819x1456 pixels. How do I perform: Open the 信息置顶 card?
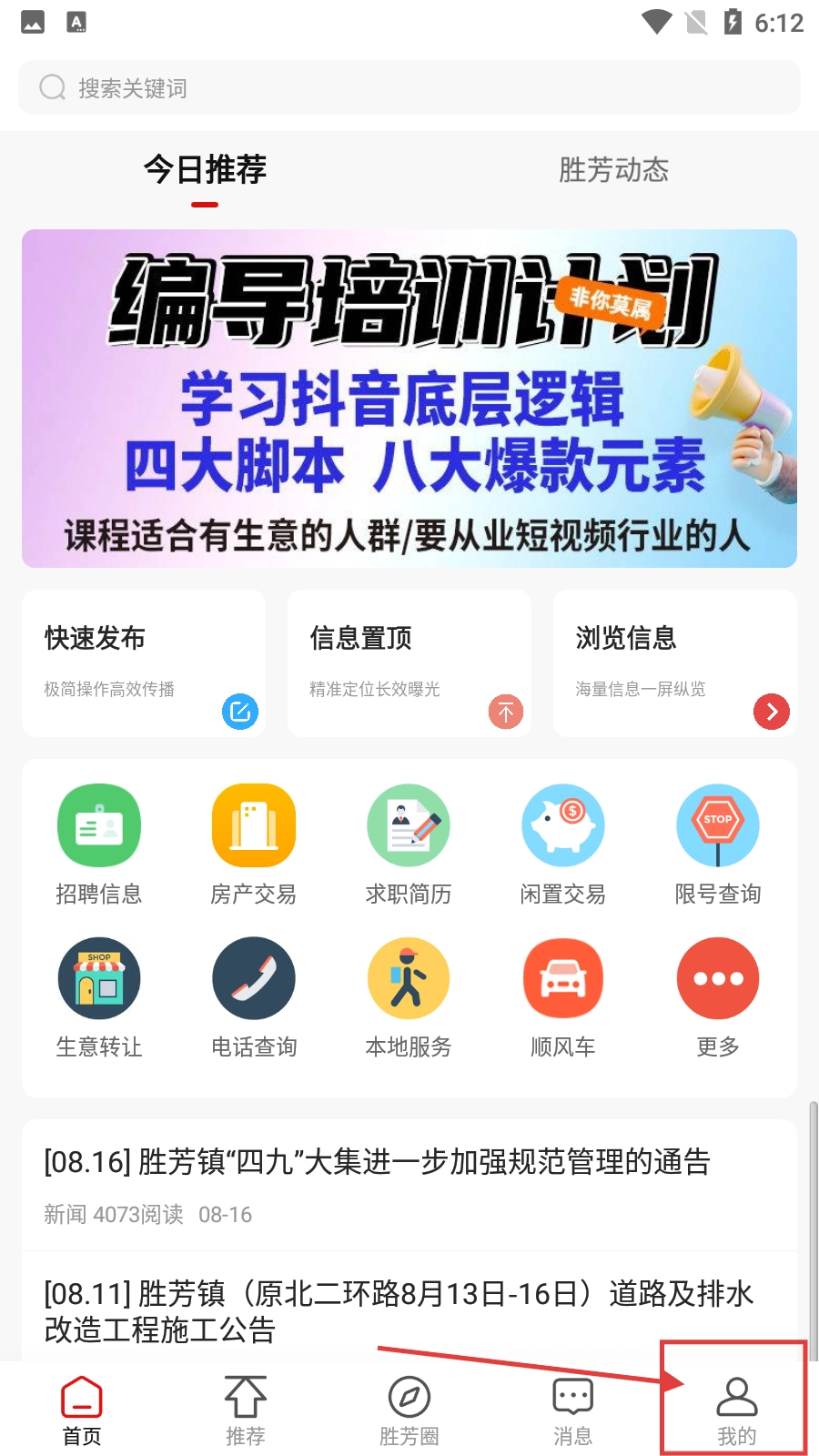pyautogui.click(x=409, y=663)
